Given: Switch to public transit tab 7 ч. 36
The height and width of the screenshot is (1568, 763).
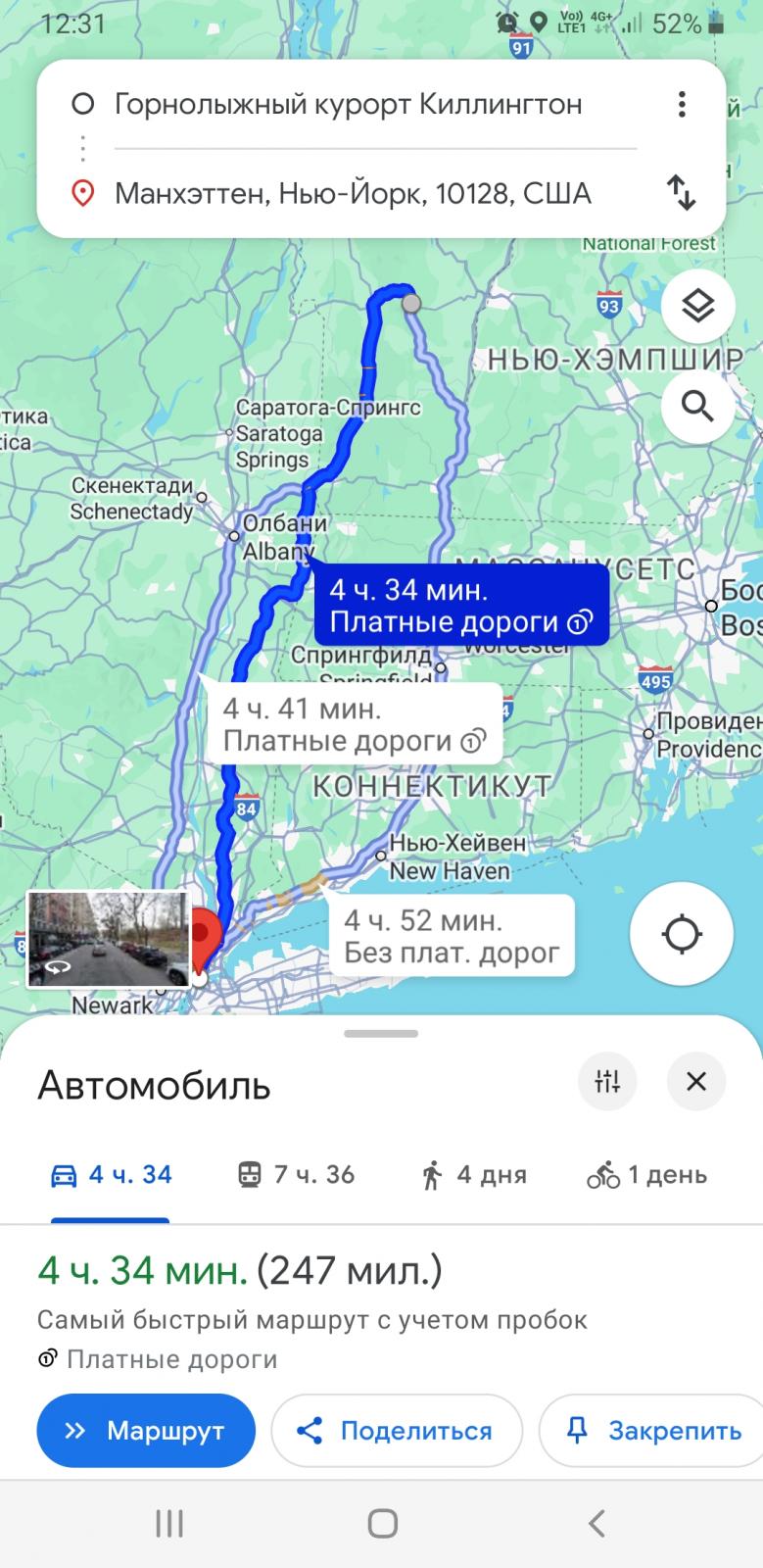Looking at the screenshot, I should pyautogui.click(x=296, y=1174).
